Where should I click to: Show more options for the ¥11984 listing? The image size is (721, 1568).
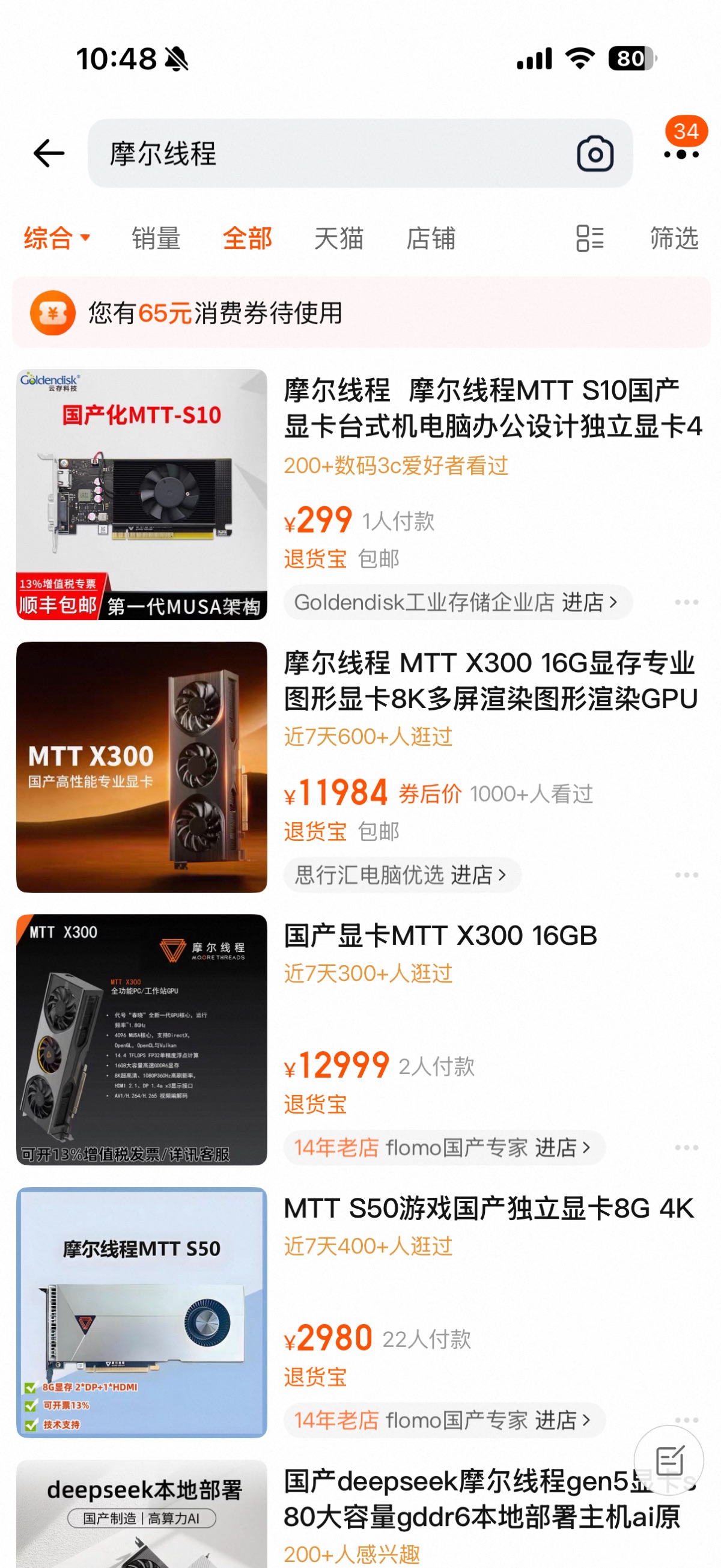686,874
